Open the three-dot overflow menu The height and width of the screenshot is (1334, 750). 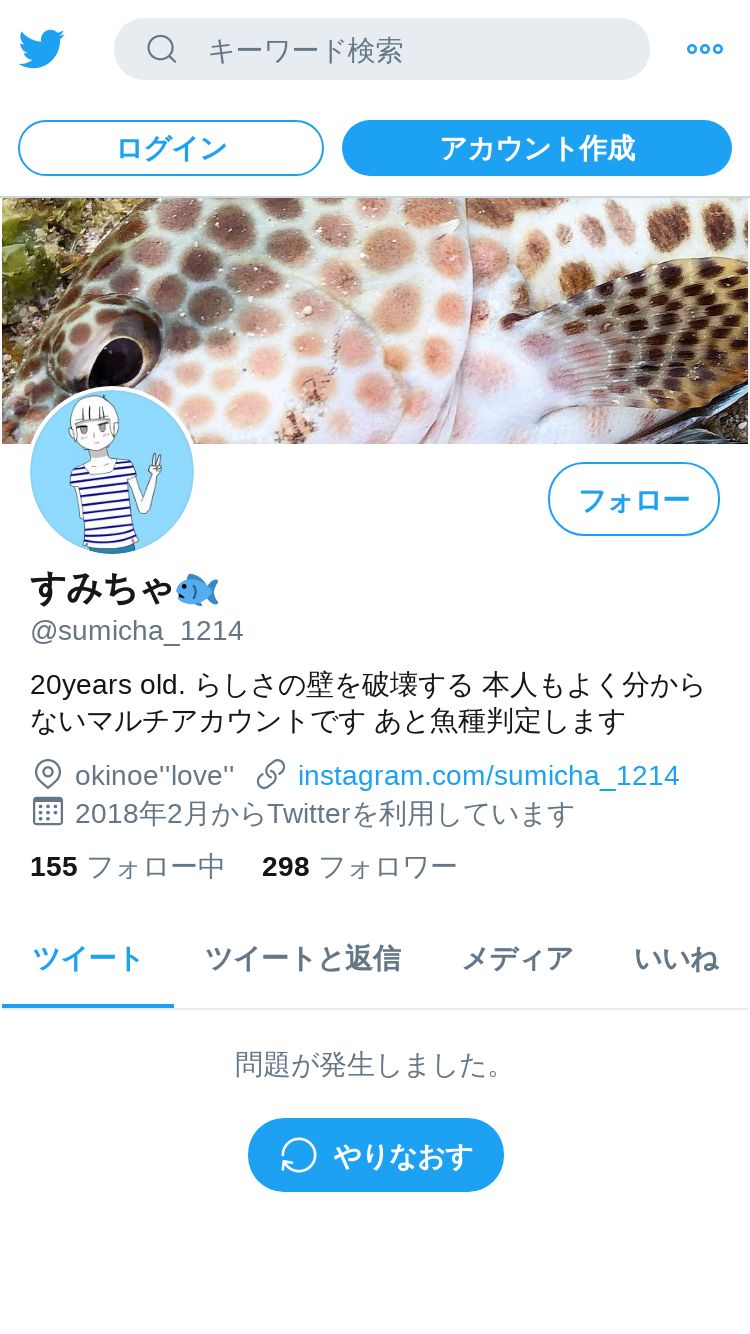tap(705, 49)
